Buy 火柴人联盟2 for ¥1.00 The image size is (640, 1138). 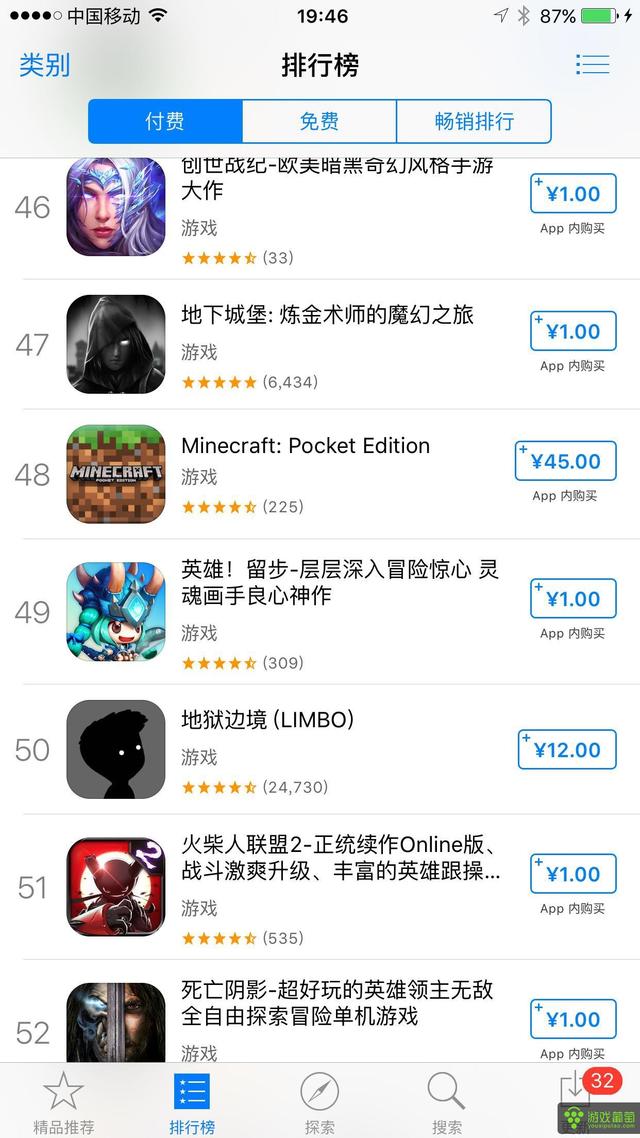coord(573,874)
